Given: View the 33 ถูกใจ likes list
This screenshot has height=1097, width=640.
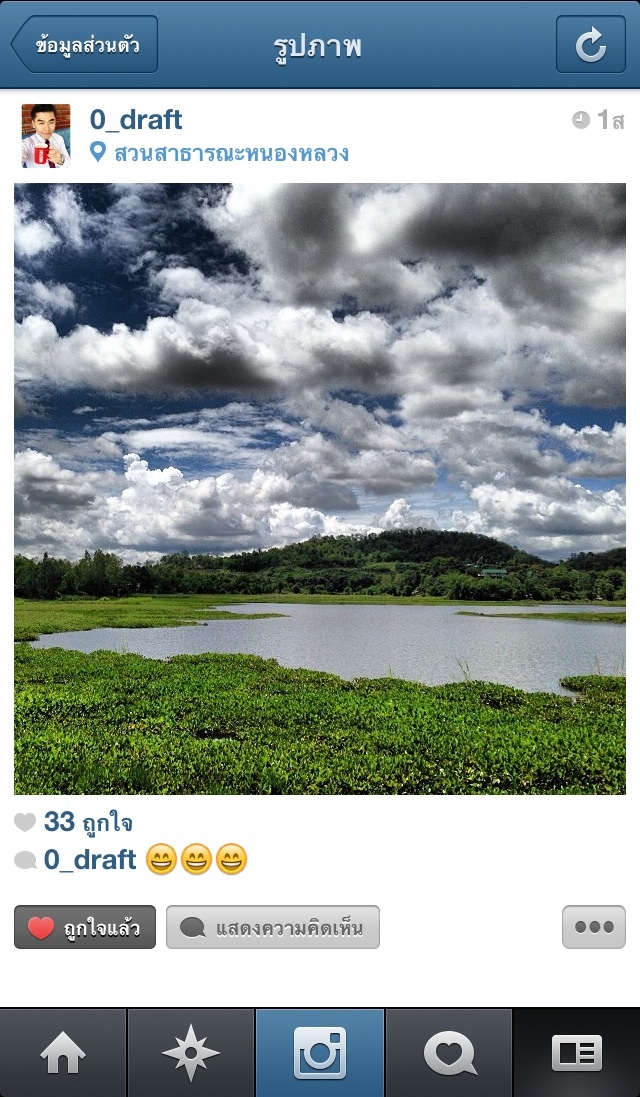Looking at the screenshot, I should 87,823.
